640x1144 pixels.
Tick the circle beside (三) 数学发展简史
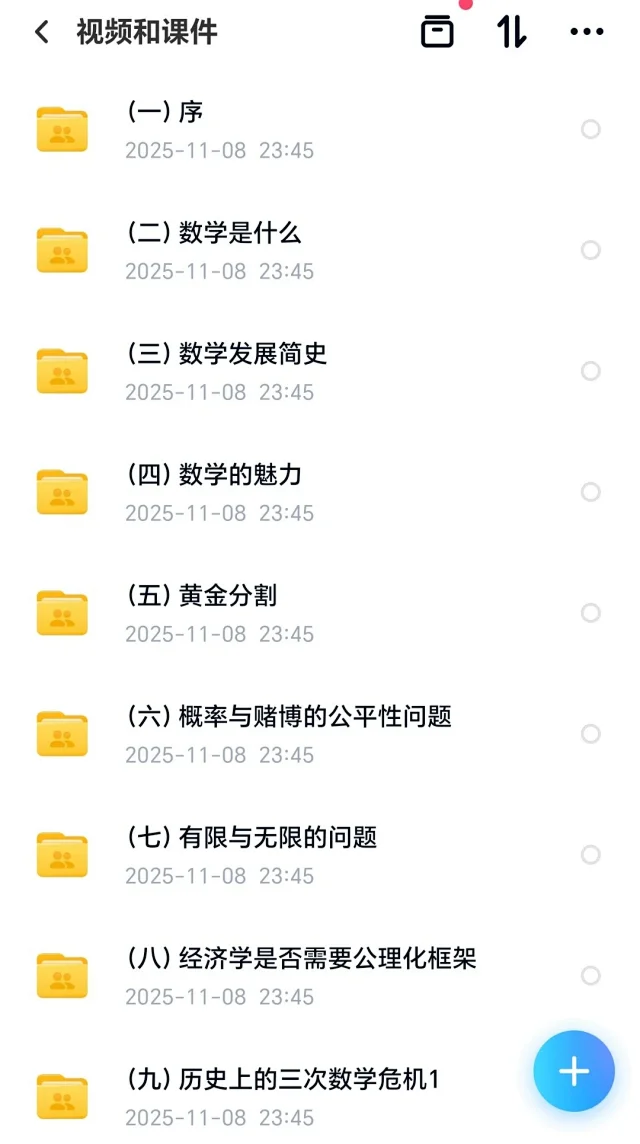[591, 371]
